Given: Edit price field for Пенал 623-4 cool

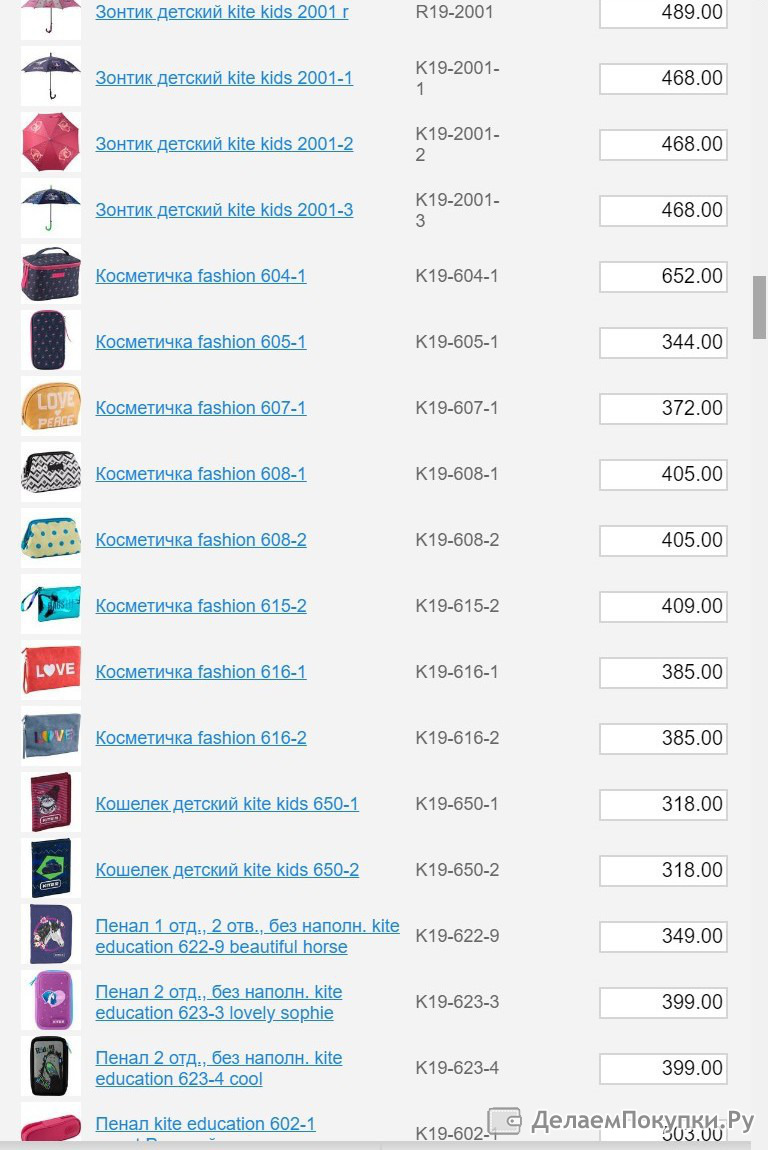Looking at the screenshot, I should (x=663, y=1069).
